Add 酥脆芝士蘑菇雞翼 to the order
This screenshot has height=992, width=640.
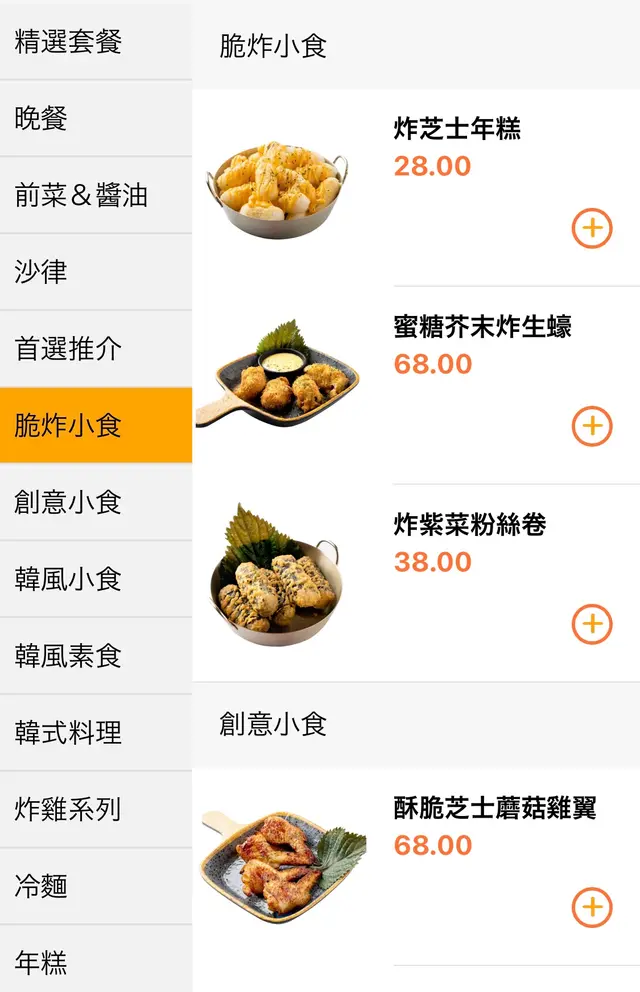[x=592, y=907]
